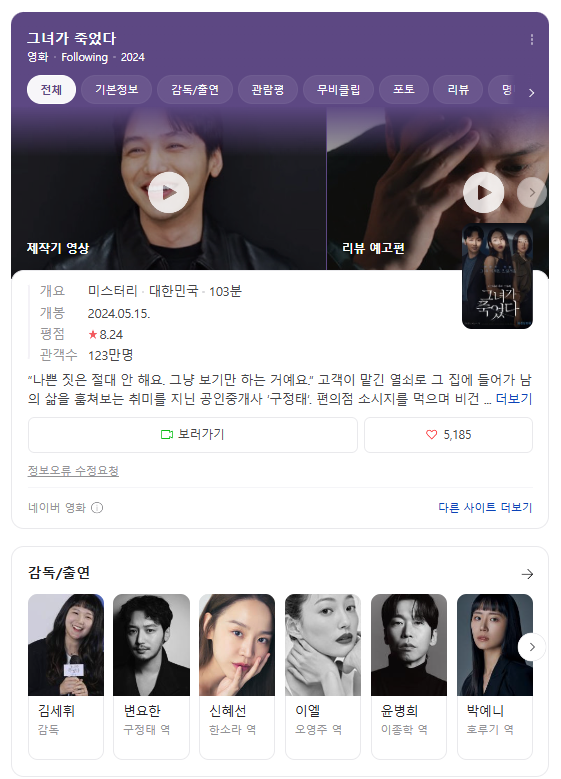This screenshot has height=779, width=561.
Task: Expand the synopsis with 더보기
Action: coord(514,398)
